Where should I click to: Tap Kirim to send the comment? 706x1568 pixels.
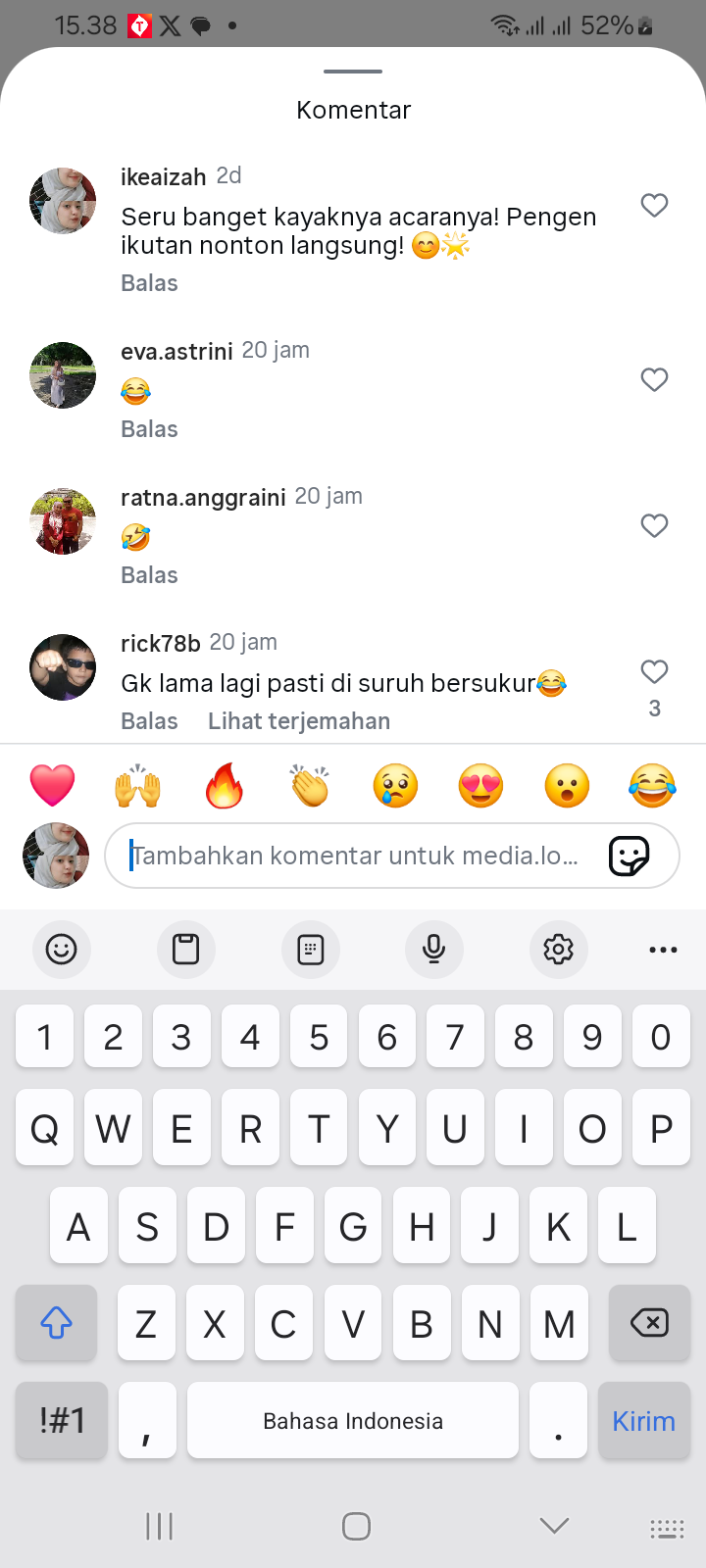tap(643, 1421)
